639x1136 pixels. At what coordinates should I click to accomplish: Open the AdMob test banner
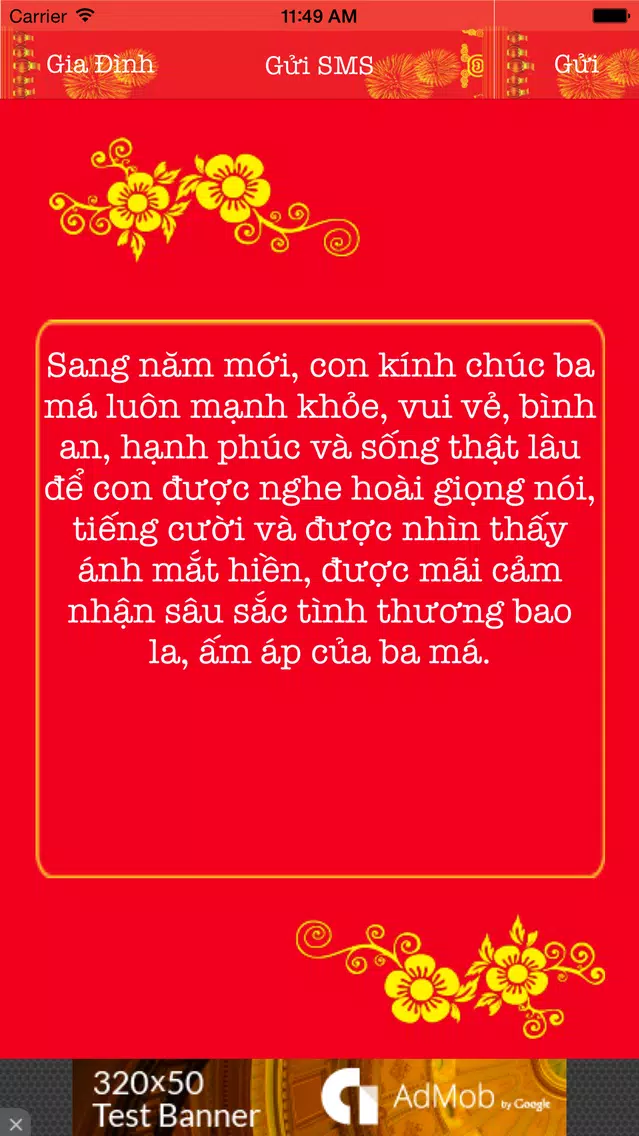click(320, 1097)
